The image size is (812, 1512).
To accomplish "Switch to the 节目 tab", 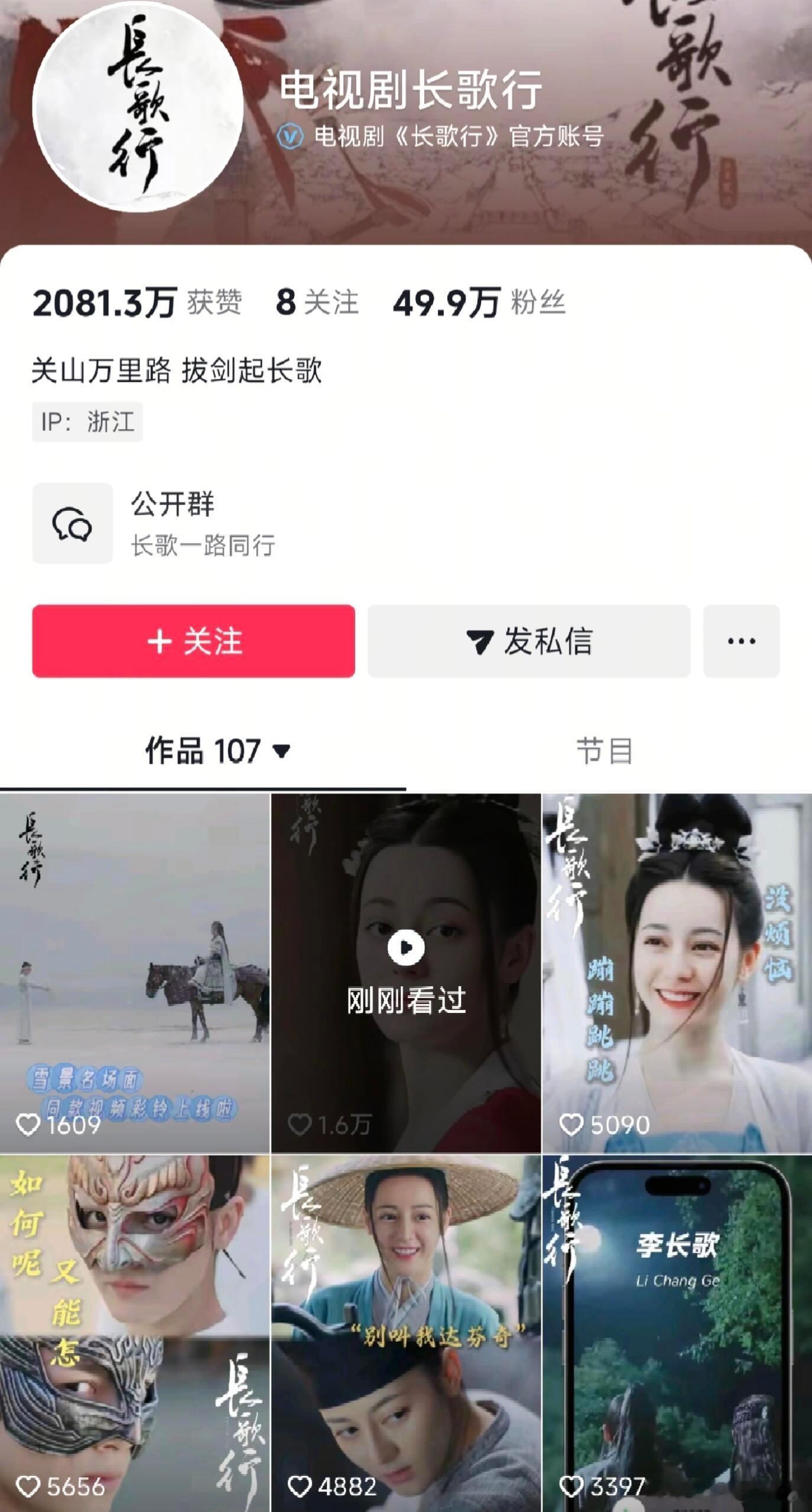I will tap(604, 751).
